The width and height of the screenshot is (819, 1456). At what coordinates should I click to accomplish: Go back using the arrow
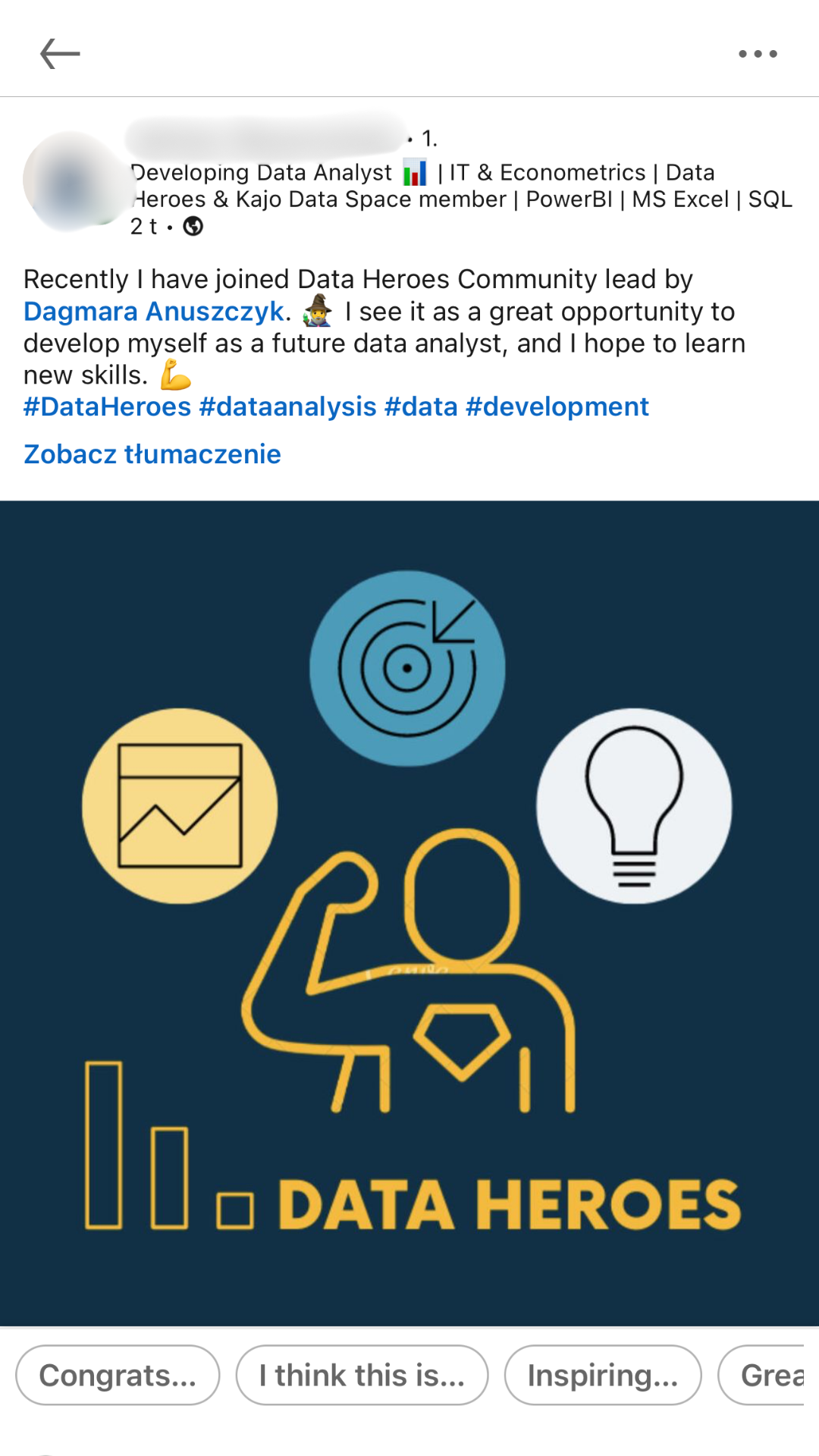(60, 54)
